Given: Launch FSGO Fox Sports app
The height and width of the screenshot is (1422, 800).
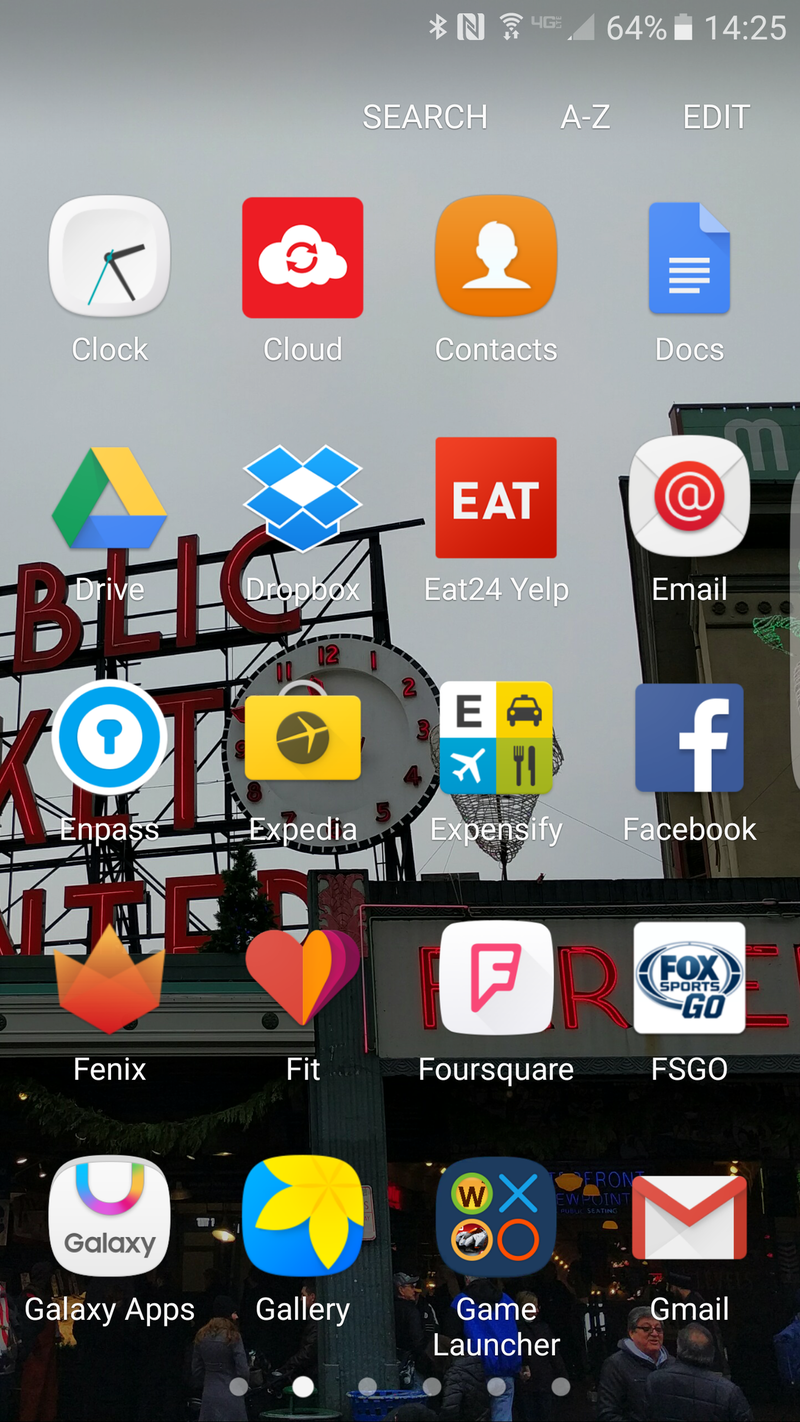Looking at the screenshot, I should point(689,977).
